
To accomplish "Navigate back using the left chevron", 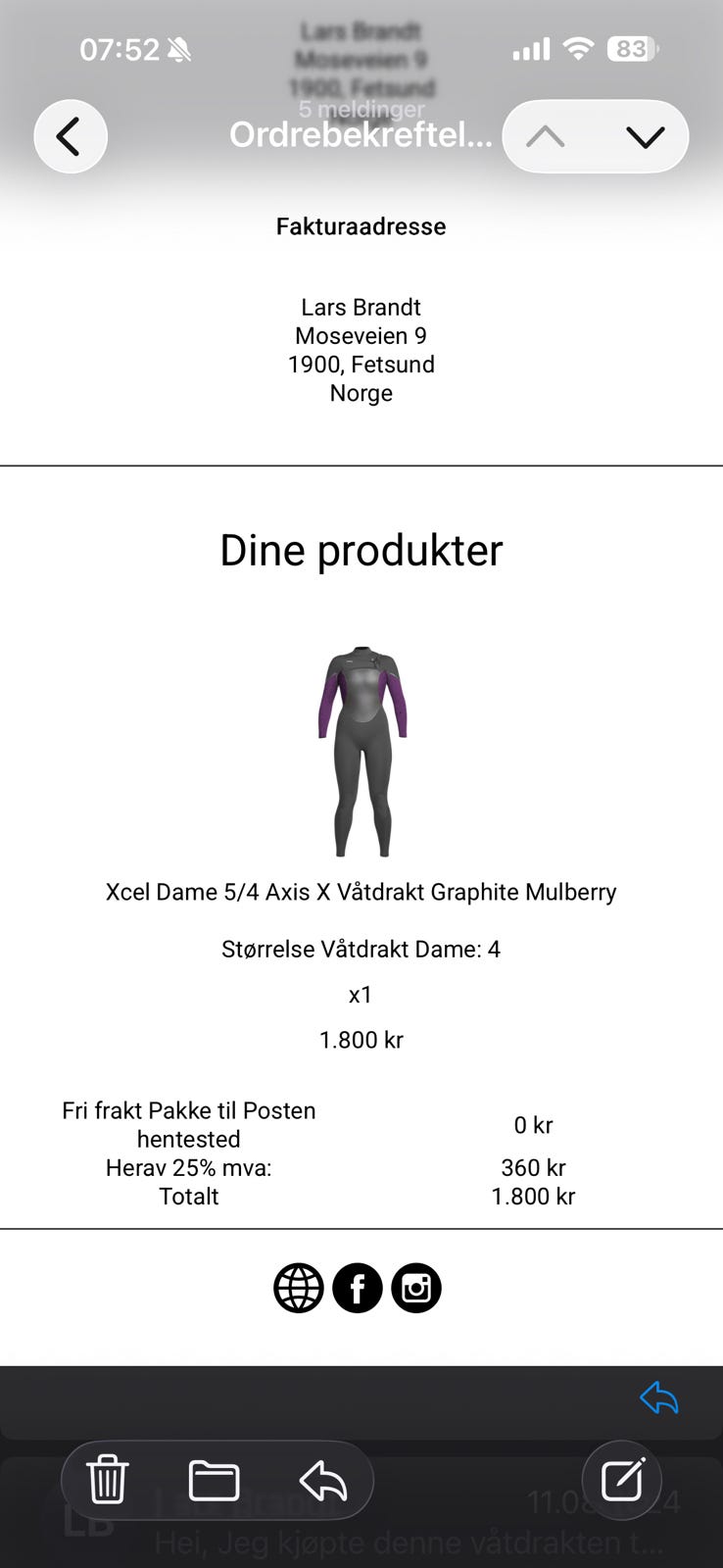I will pos(70,136).
